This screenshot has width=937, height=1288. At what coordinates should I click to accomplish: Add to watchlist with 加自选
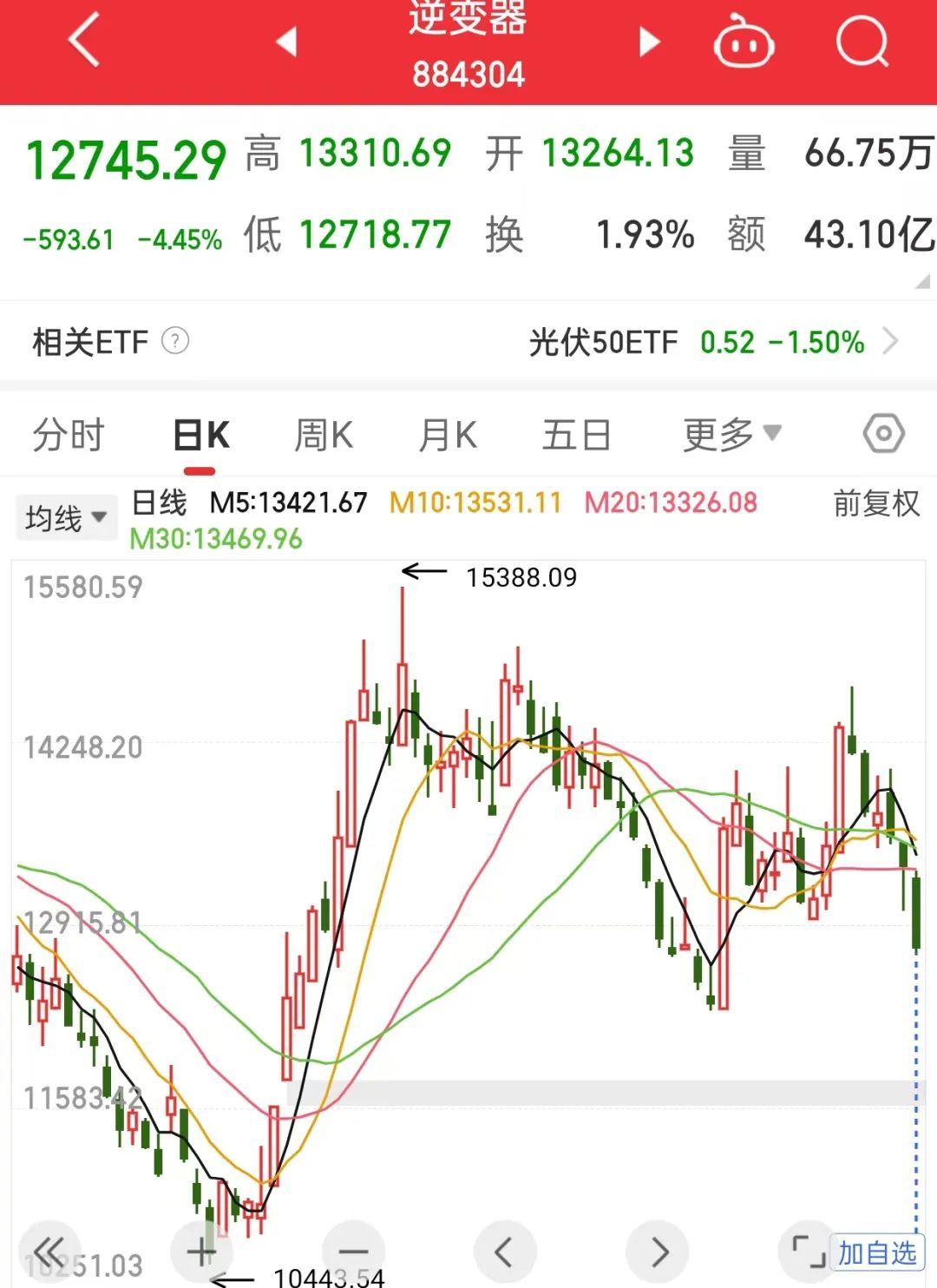coord(877,1253)
